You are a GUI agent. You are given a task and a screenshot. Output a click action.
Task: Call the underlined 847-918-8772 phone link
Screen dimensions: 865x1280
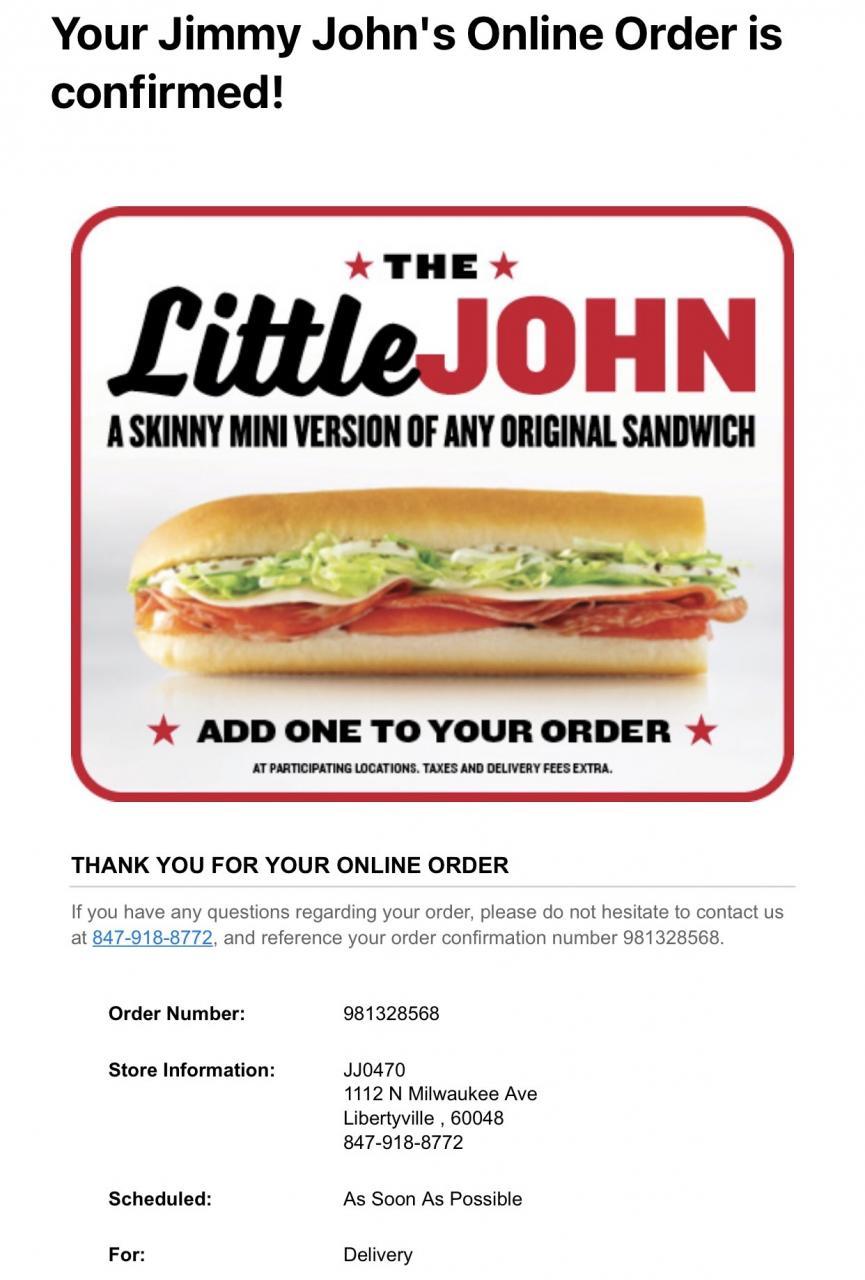tap(152, 938)
